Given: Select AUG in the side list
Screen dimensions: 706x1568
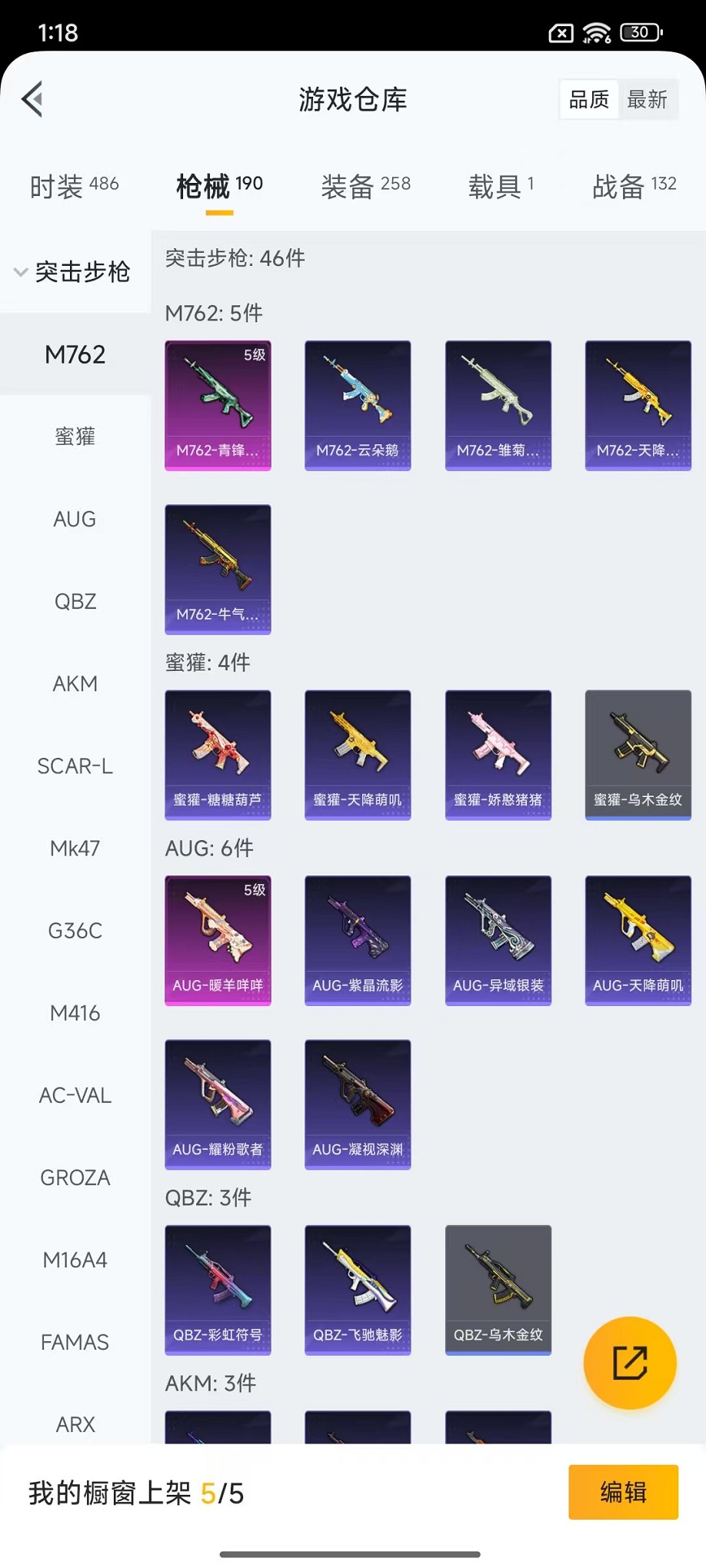Looking at the screenshot, I should point(75,519).
